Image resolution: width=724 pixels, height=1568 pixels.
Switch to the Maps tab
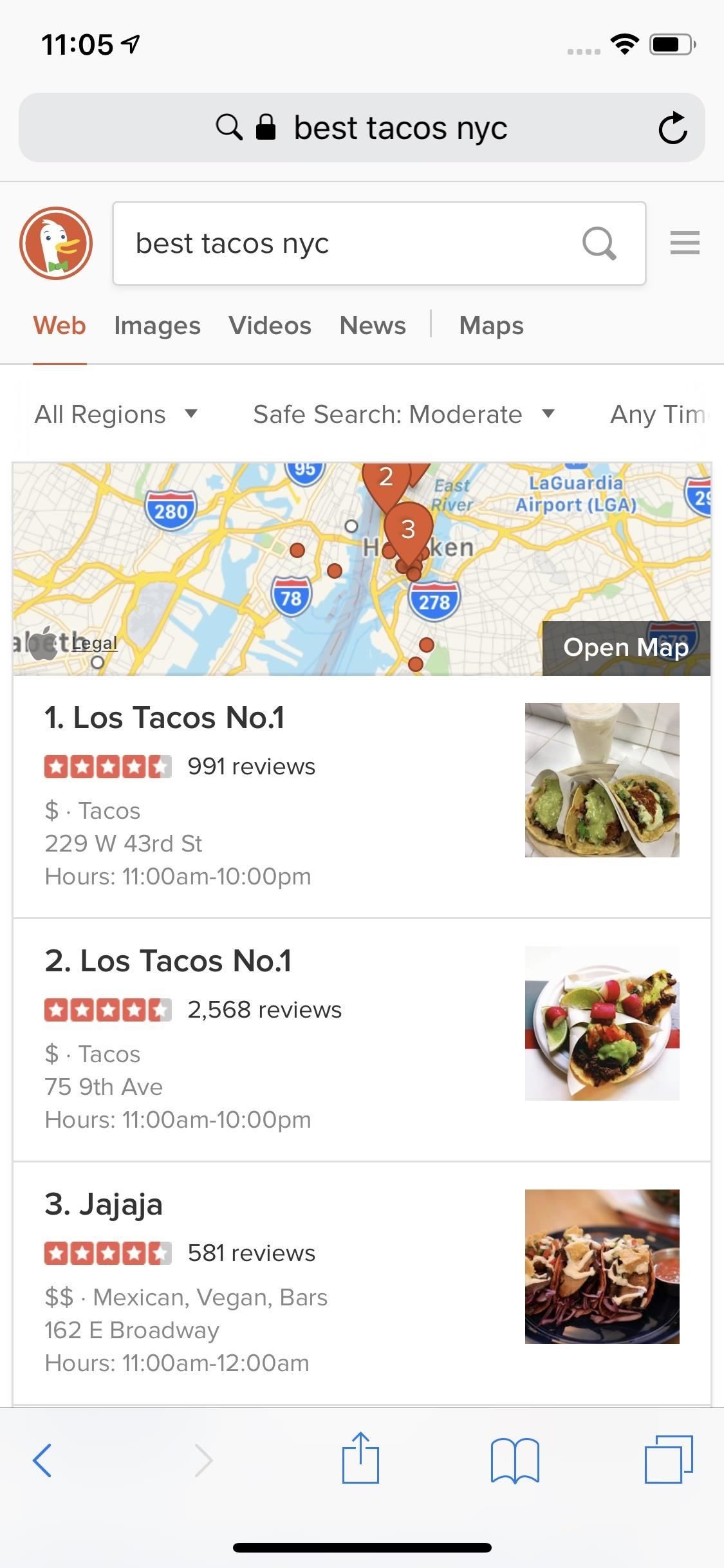[491, 326]
